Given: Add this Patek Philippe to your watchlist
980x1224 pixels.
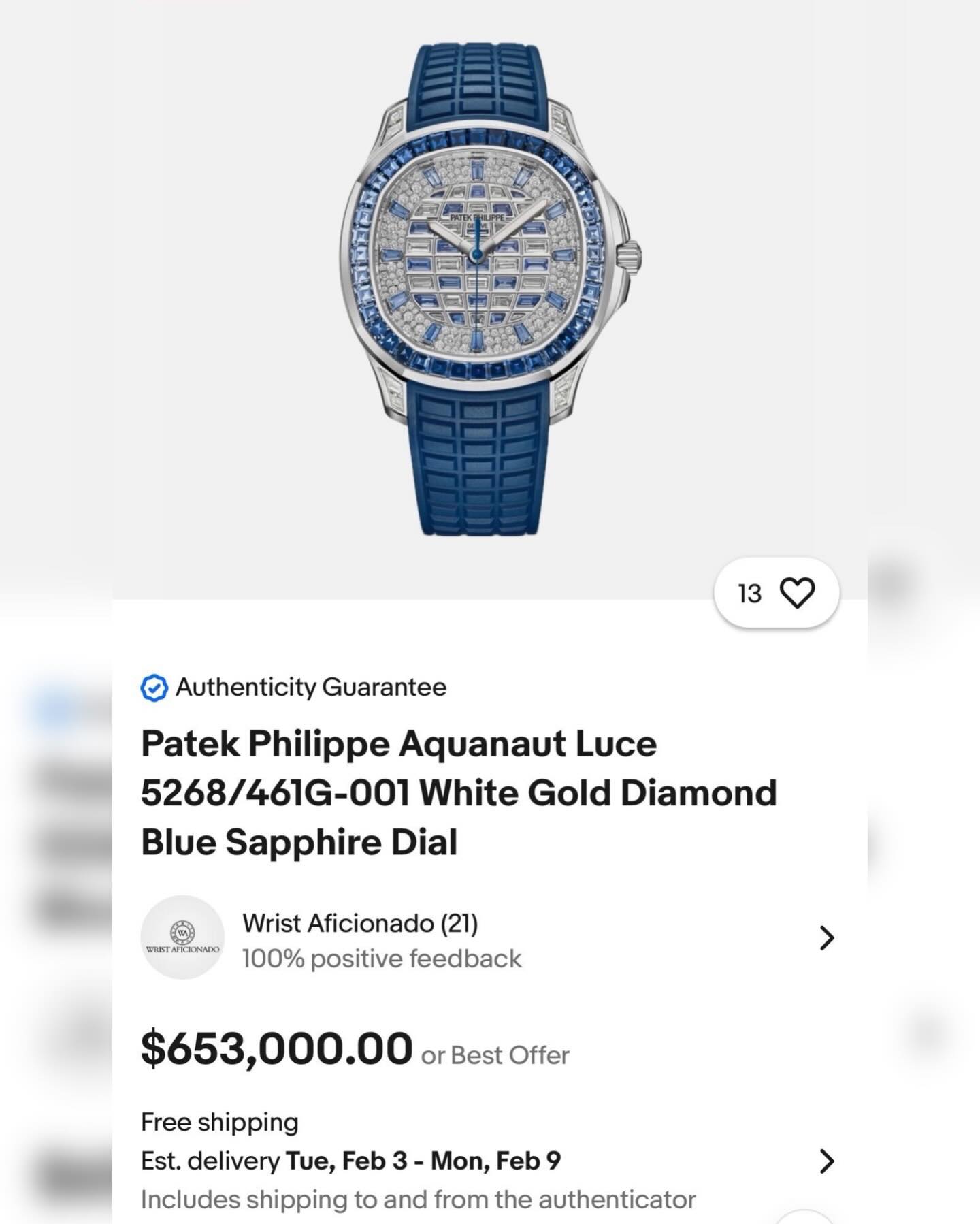Looking at the screenshot, I should [796, 593].
